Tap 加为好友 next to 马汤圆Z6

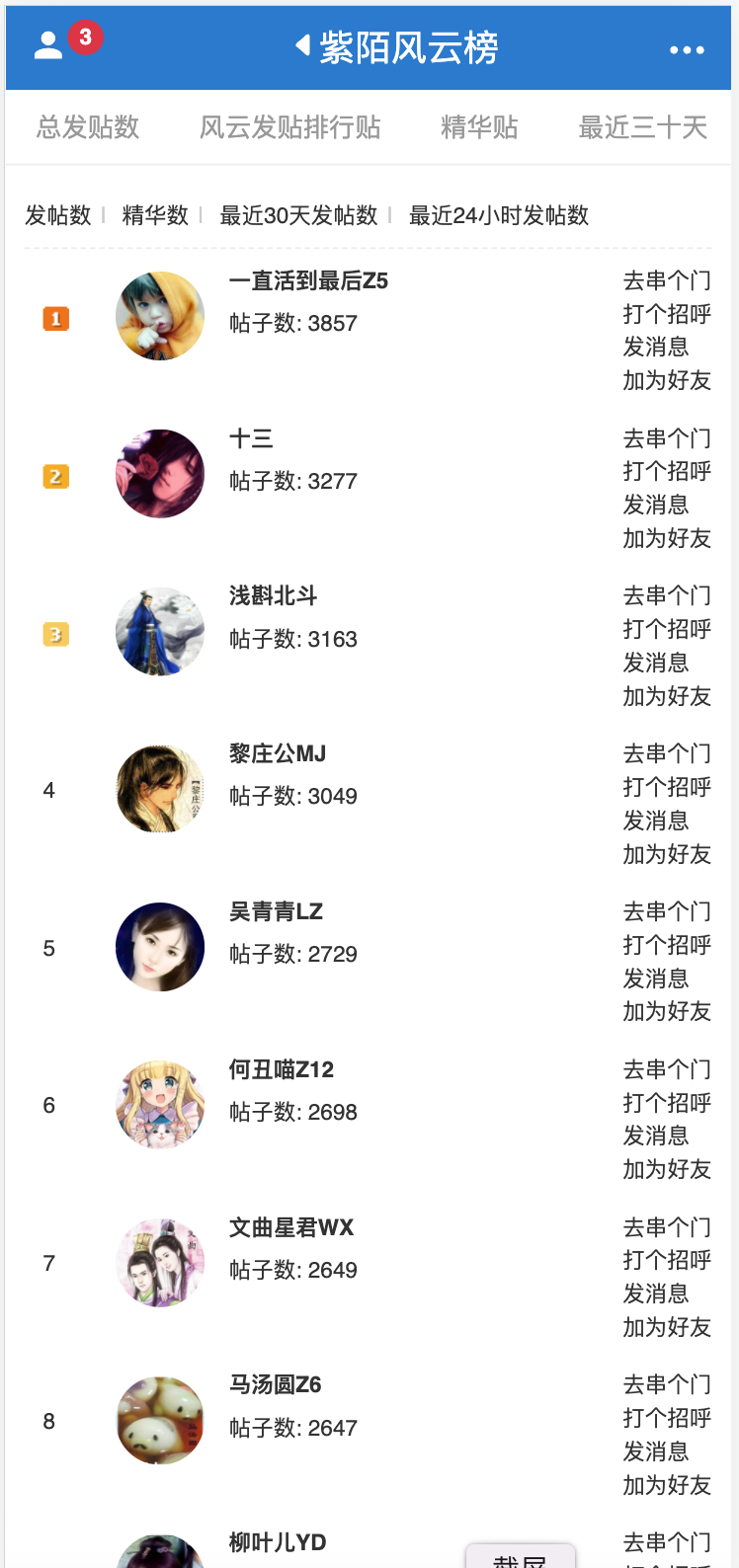(667, 1485)
